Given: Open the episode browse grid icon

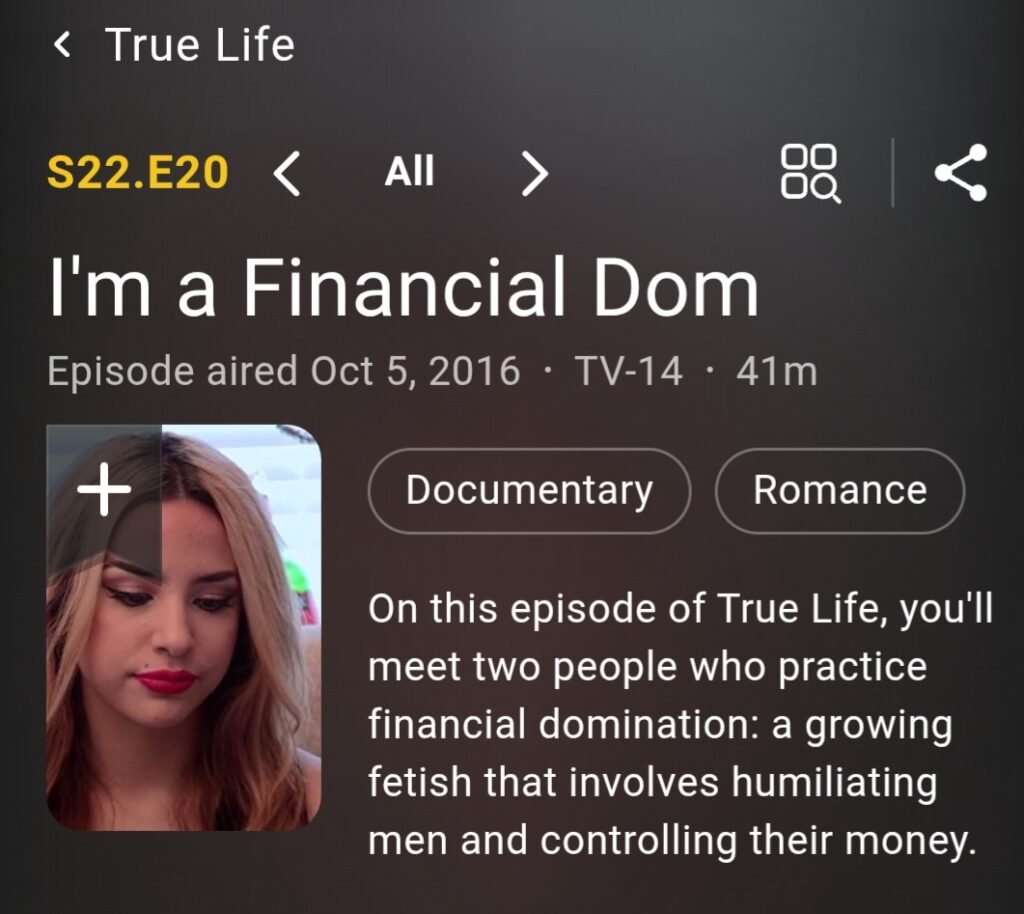Looking at the screenshot, I should point(810,173).
